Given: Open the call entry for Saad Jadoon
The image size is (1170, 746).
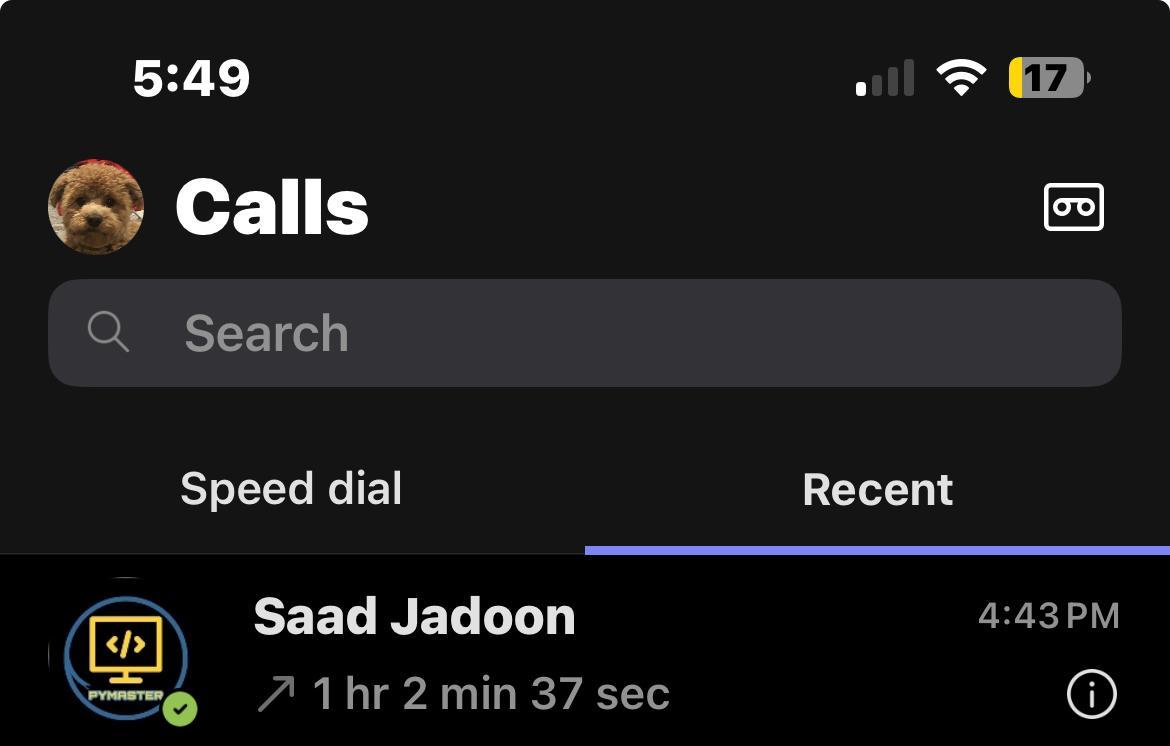Looking at the screenshot, I should point(500,652).
